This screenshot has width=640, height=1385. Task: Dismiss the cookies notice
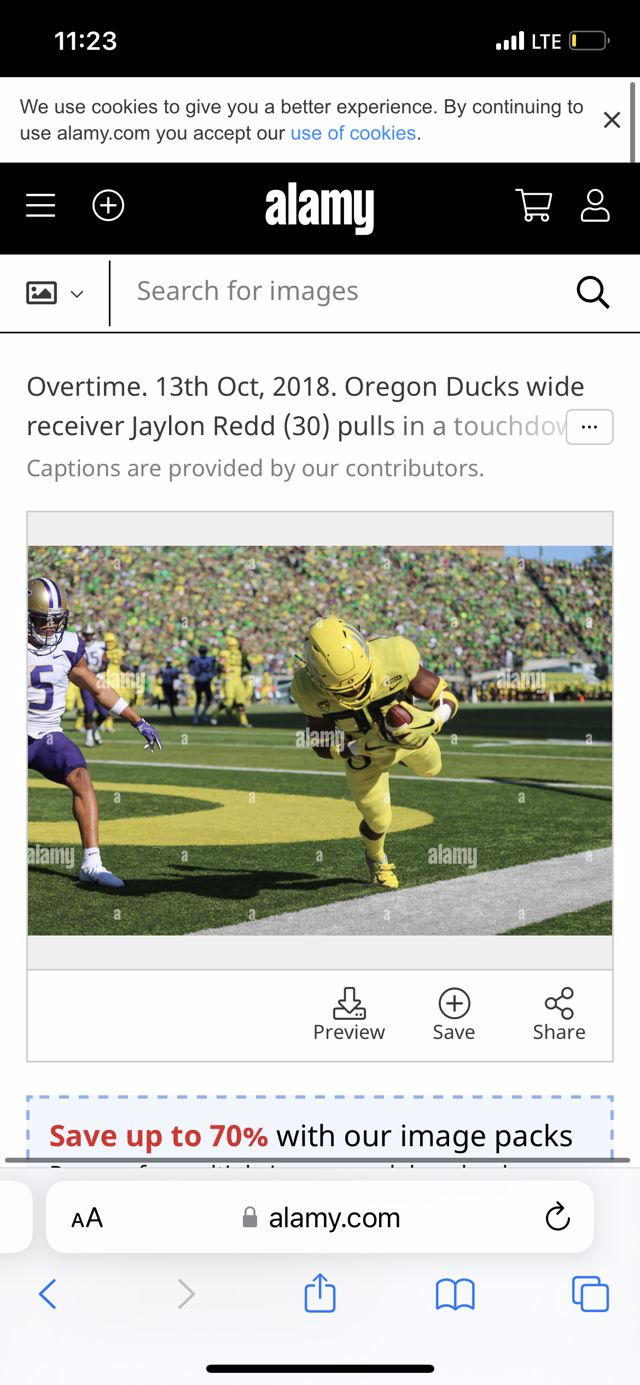[x=612, y=120]
